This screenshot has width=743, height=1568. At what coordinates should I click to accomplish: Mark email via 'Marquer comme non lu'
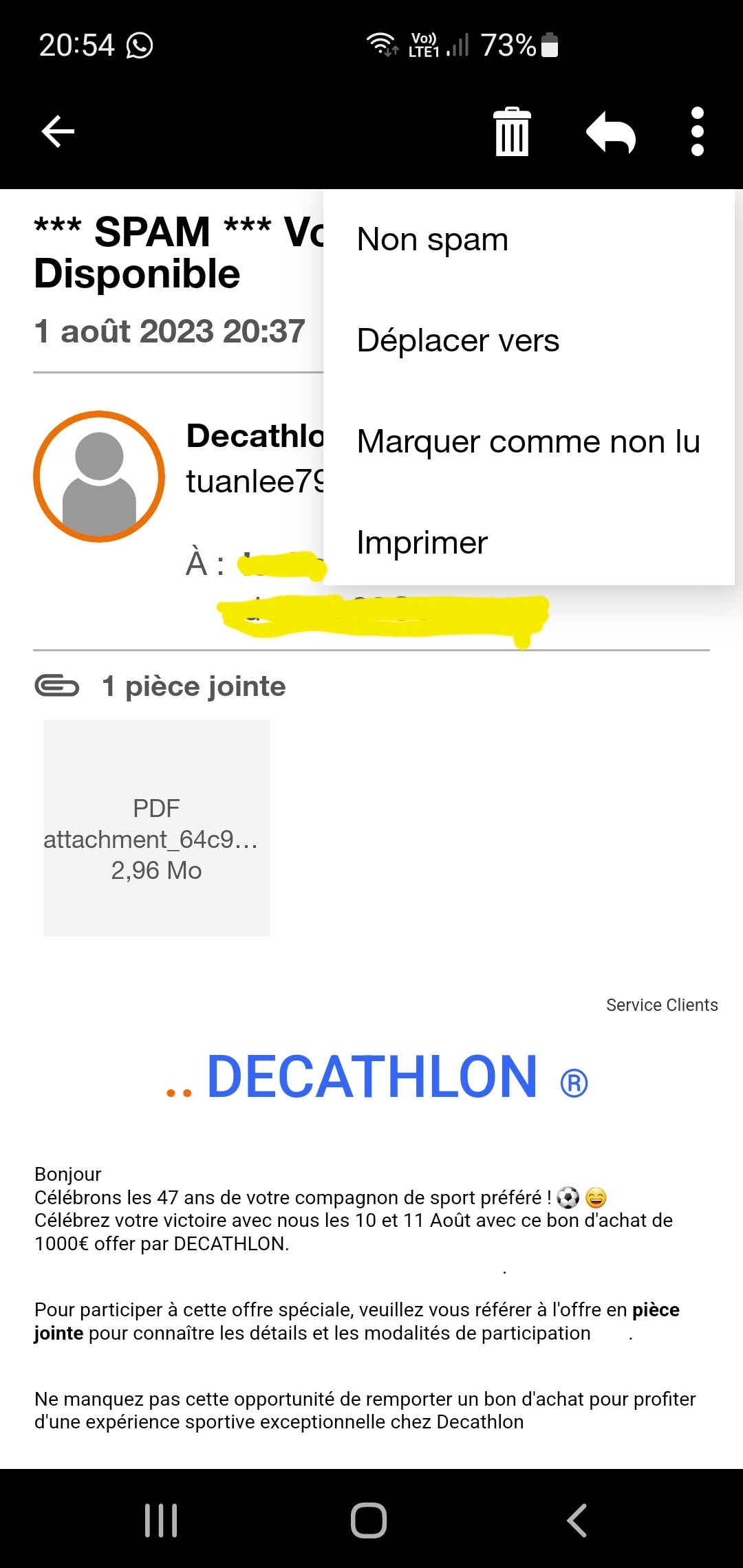click(528, 442)
